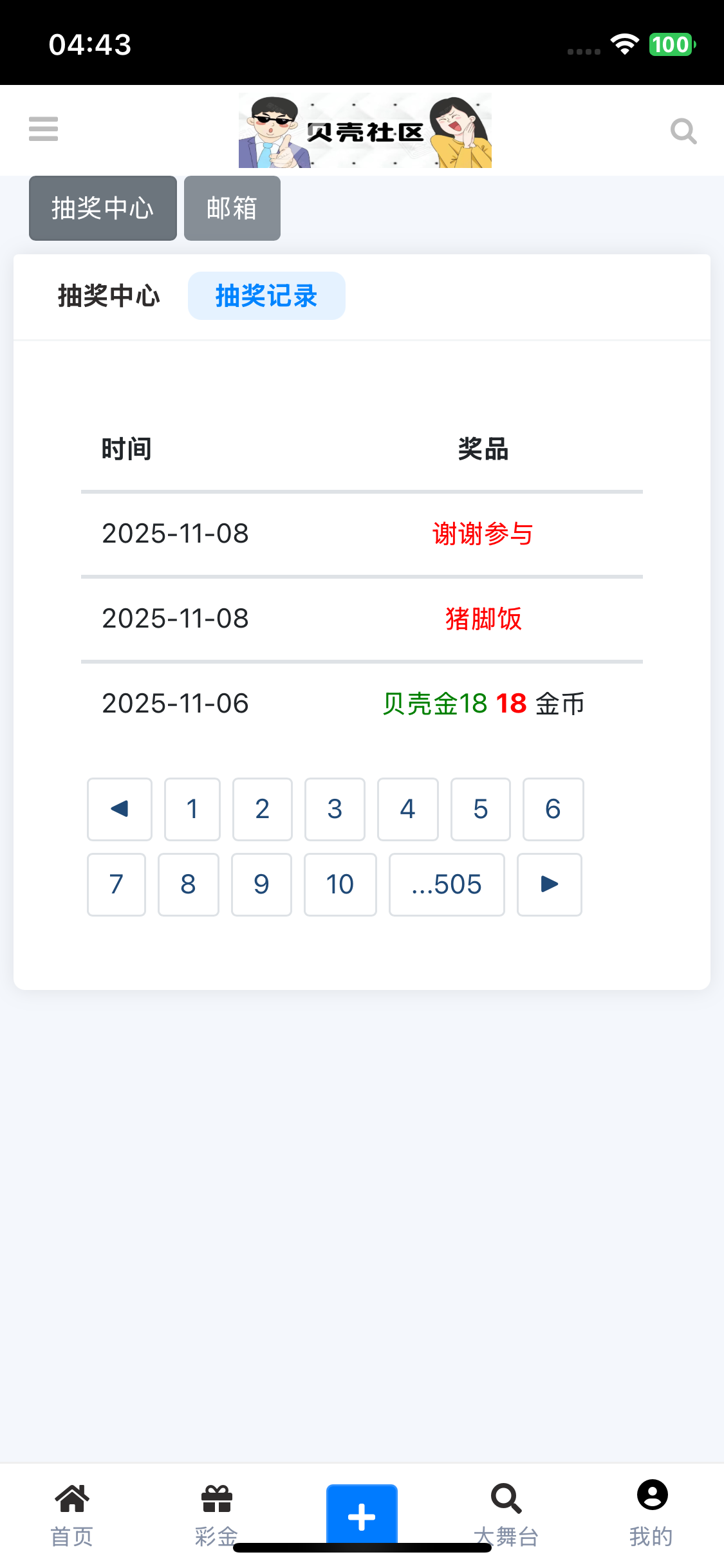Tap the 2025-11-08 谢谢参与 record row
The image size is (724, 1568).
coord(483,534)
